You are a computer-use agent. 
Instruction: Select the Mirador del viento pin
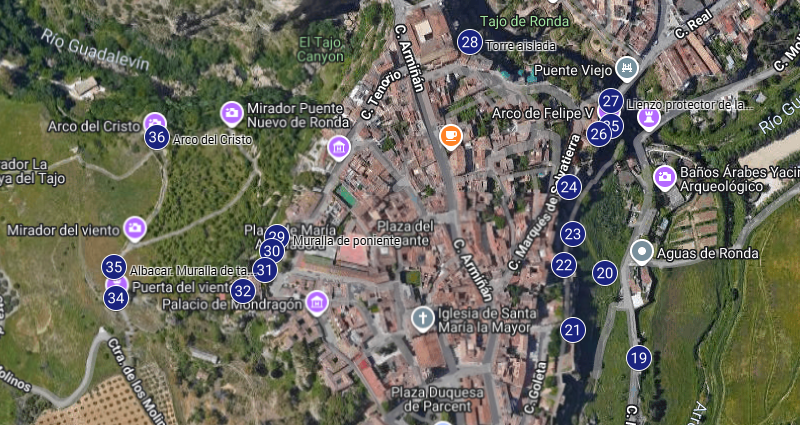(x=134, y=229)
